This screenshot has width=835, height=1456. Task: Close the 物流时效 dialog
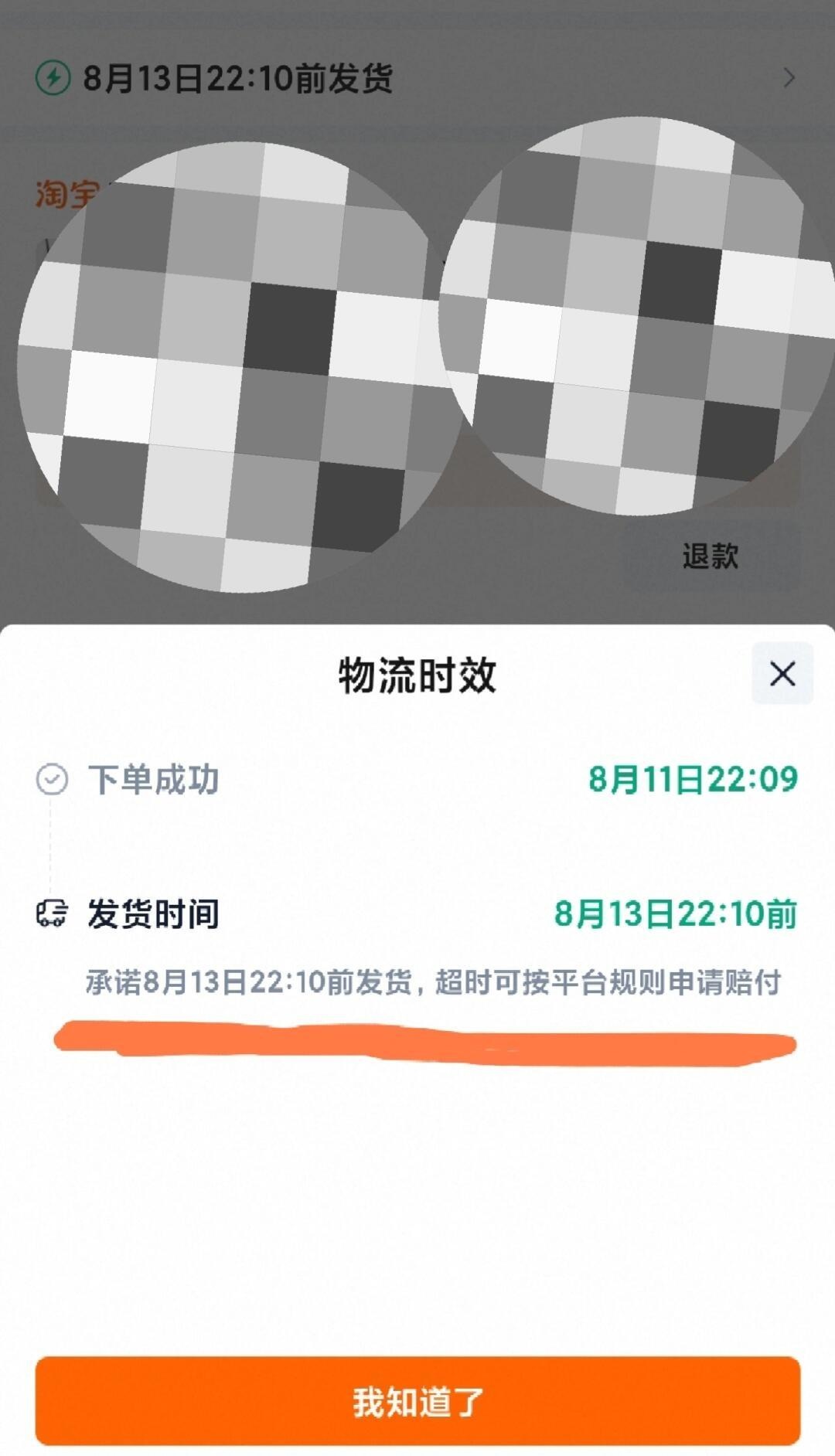click(x=782, y=673)
